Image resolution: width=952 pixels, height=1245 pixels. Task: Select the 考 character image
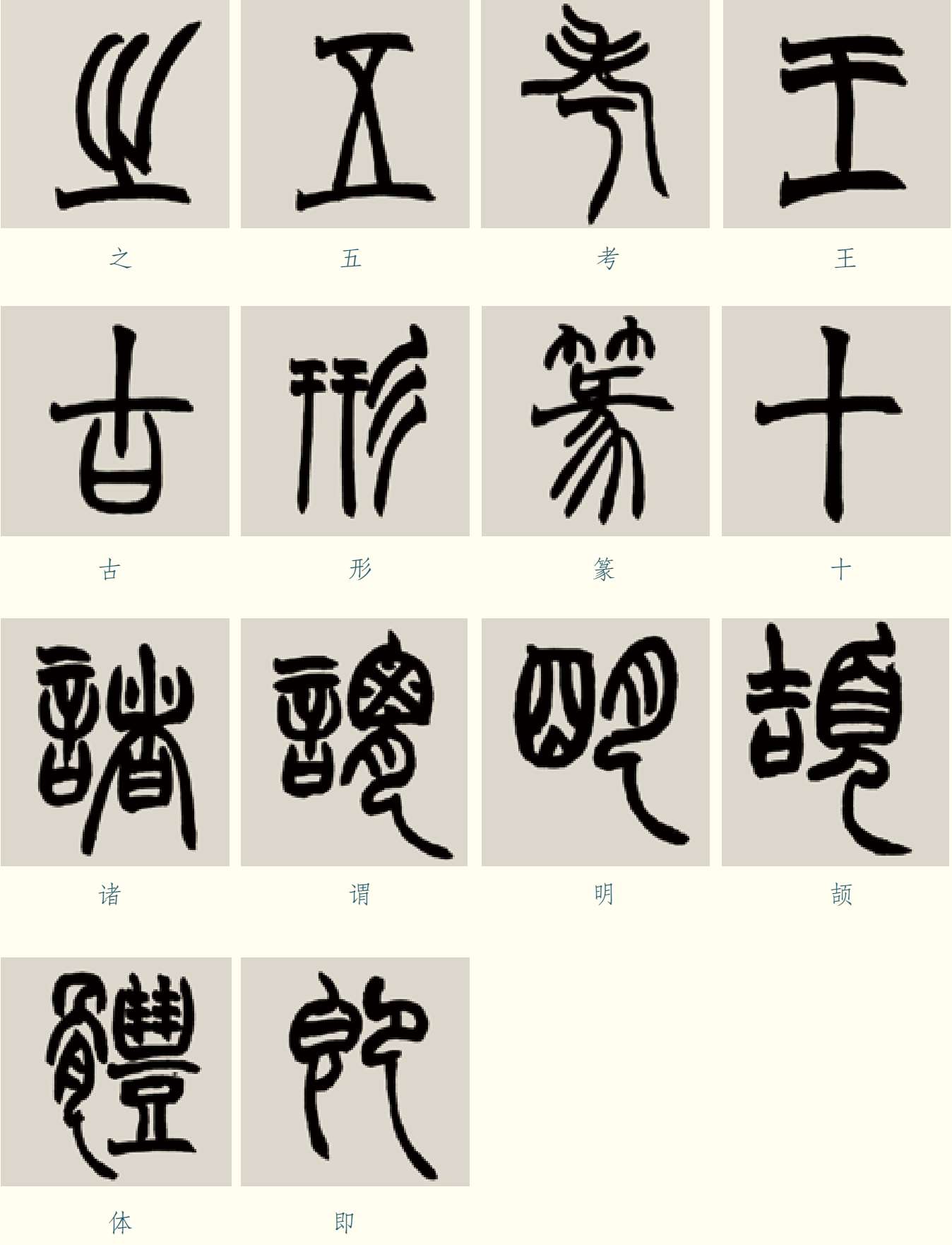pos(595,114)
